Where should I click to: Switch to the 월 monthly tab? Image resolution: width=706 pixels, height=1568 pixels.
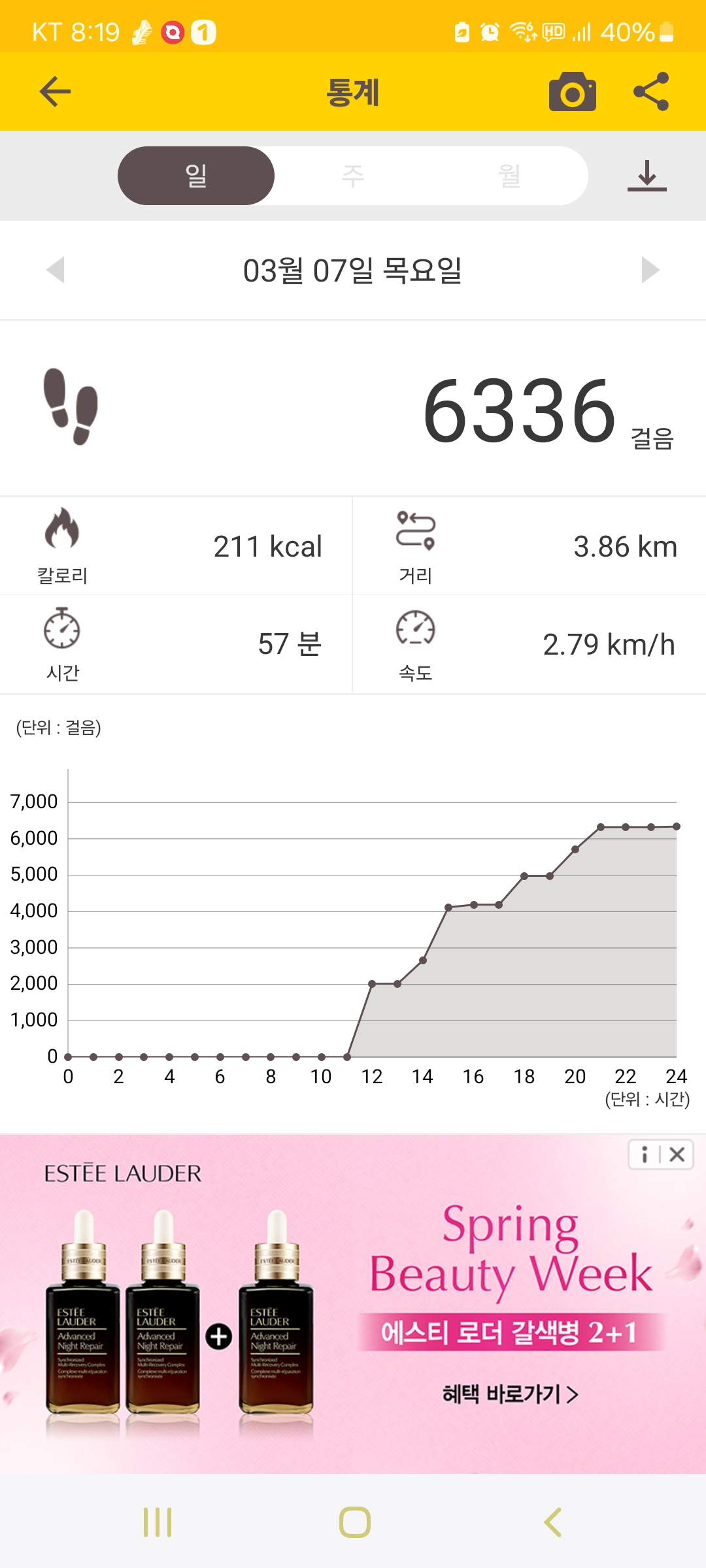point(509,176)
